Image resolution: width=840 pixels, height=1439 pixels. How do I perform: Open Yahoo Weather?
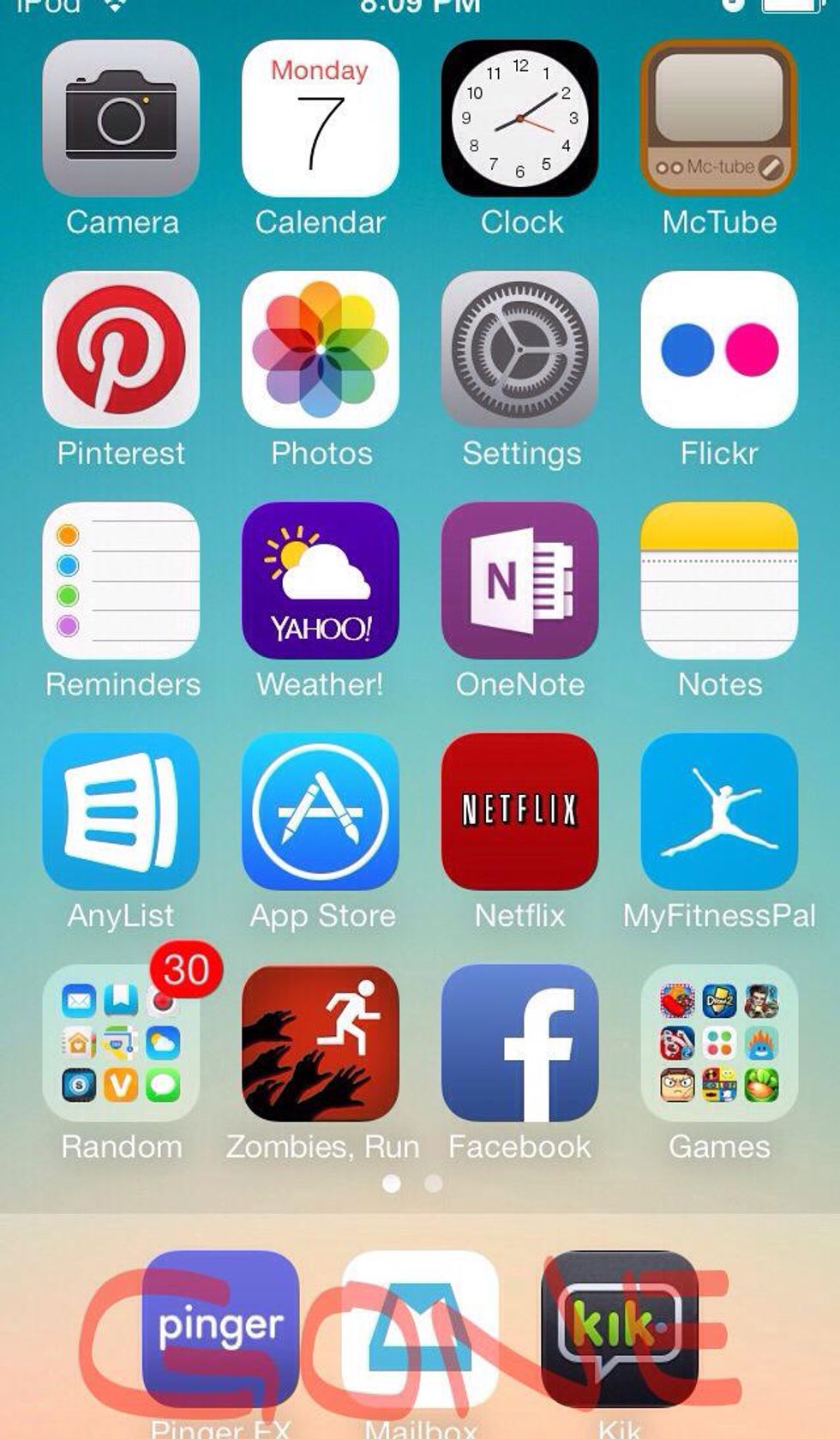[x=321, y=581]
